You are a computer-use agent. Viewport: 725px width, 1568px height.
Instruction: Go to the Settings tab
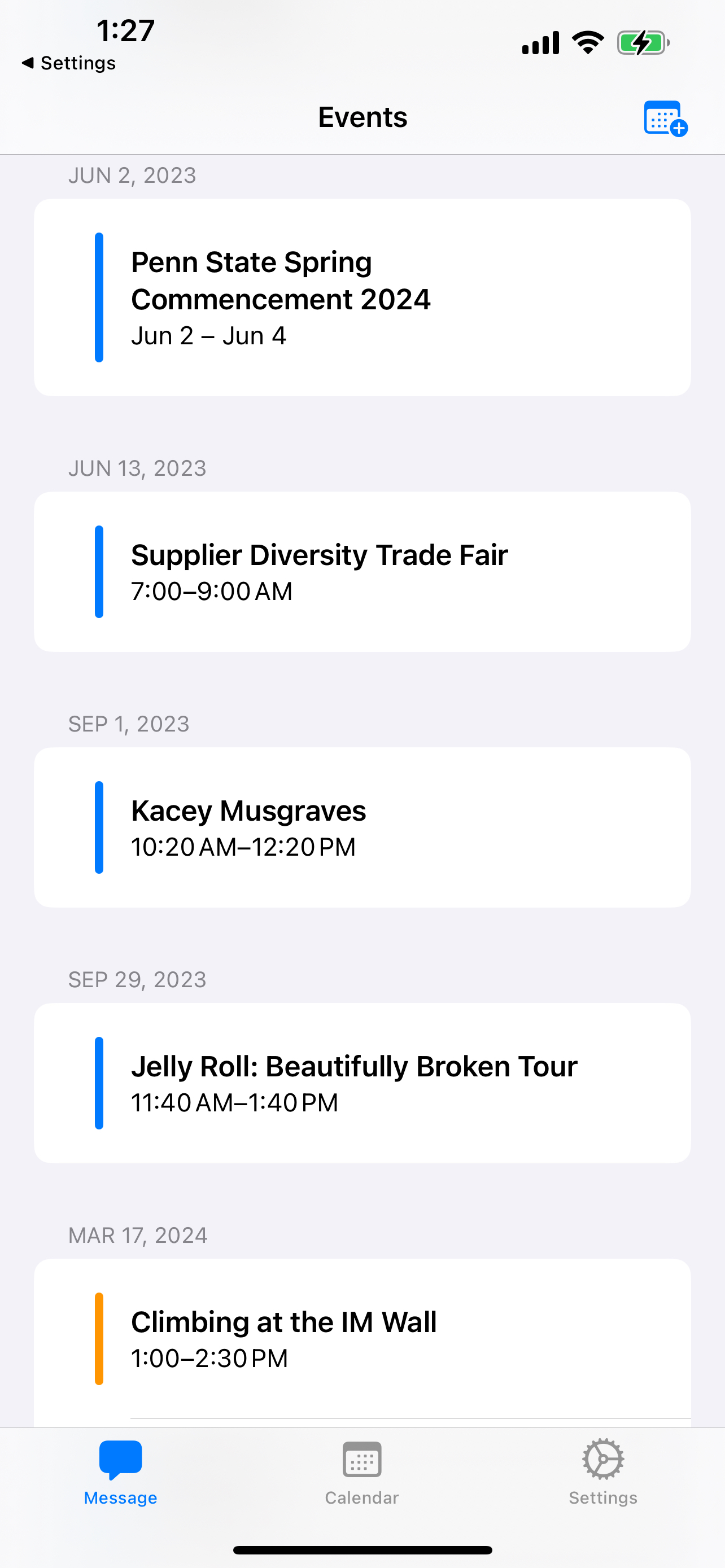click(602, 1471)
